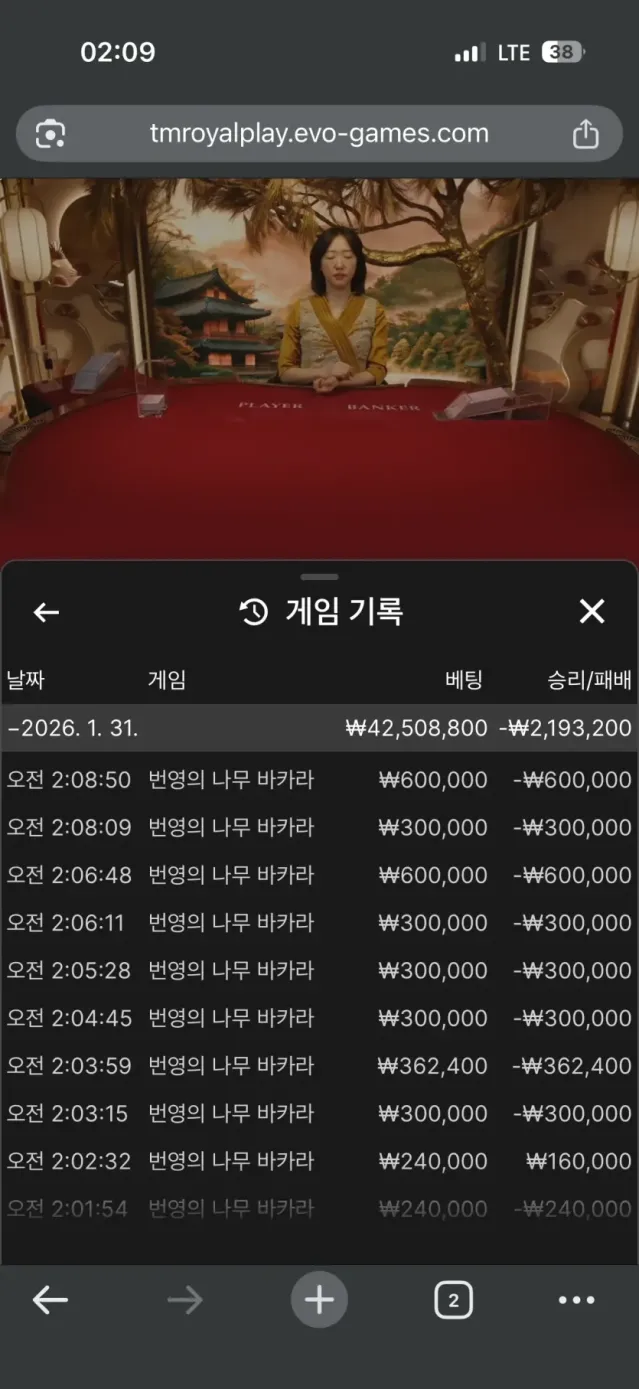The width and height of the screenshot is (639, 1389).
Task: Open the 오전 2:06:48 game record
Action: 319,875
